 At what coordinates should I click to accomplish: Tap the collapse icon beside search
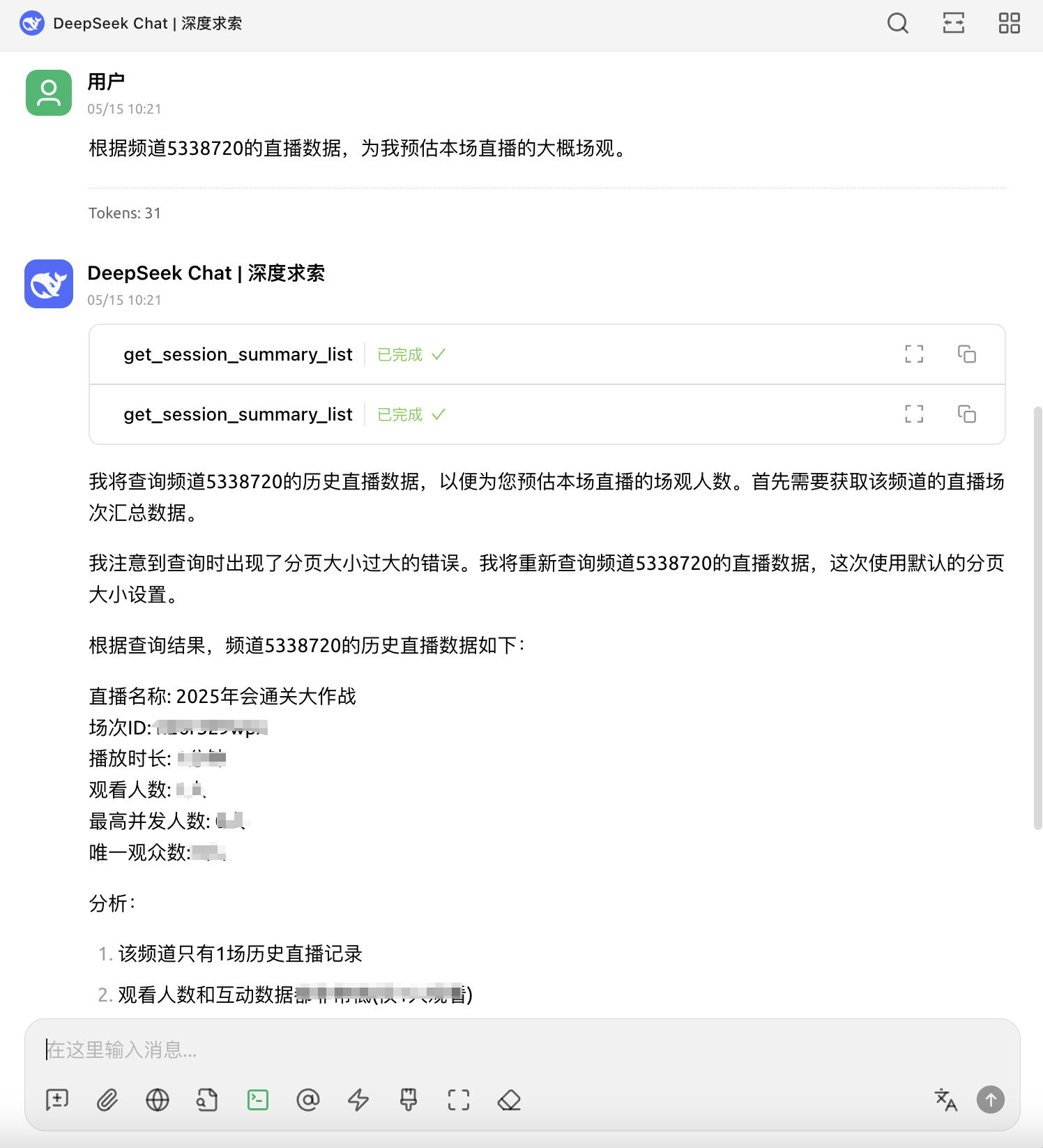[x=953, y=24]
